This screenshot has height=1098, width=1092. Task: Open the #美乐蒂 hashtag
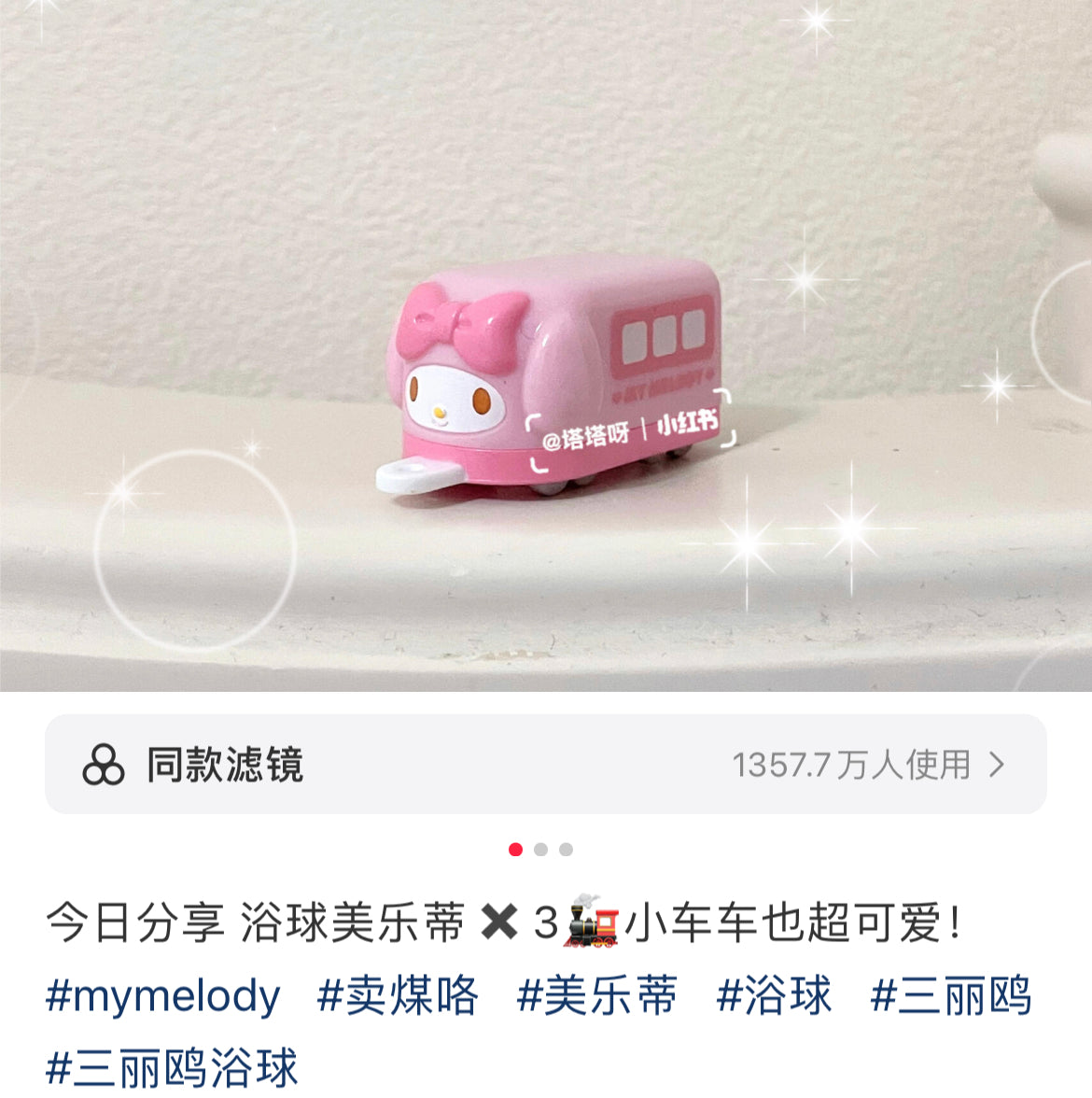click(x=597, y=996)
